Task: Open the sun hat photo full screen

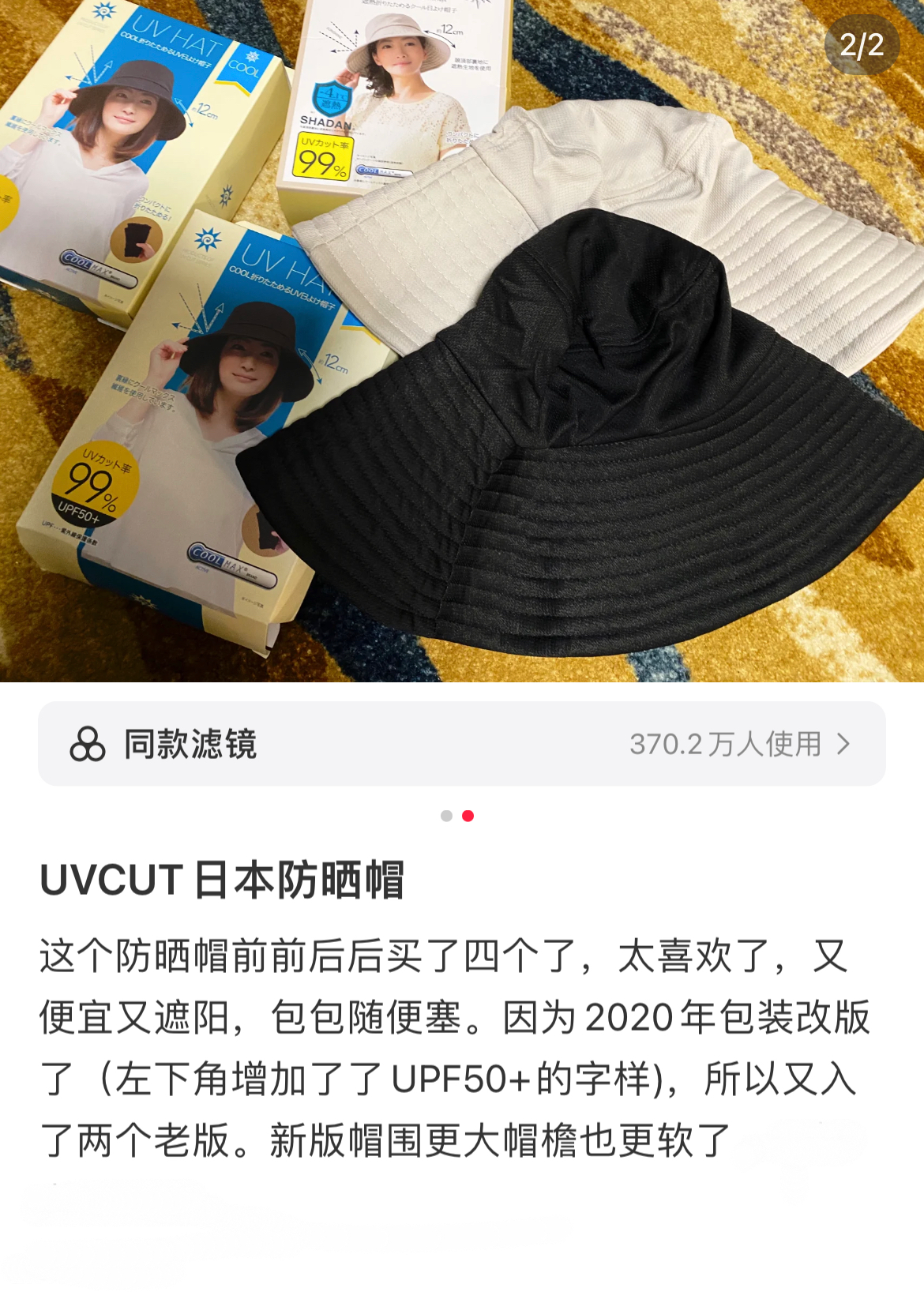Action: pyautogui.click(x=461, y=340)
